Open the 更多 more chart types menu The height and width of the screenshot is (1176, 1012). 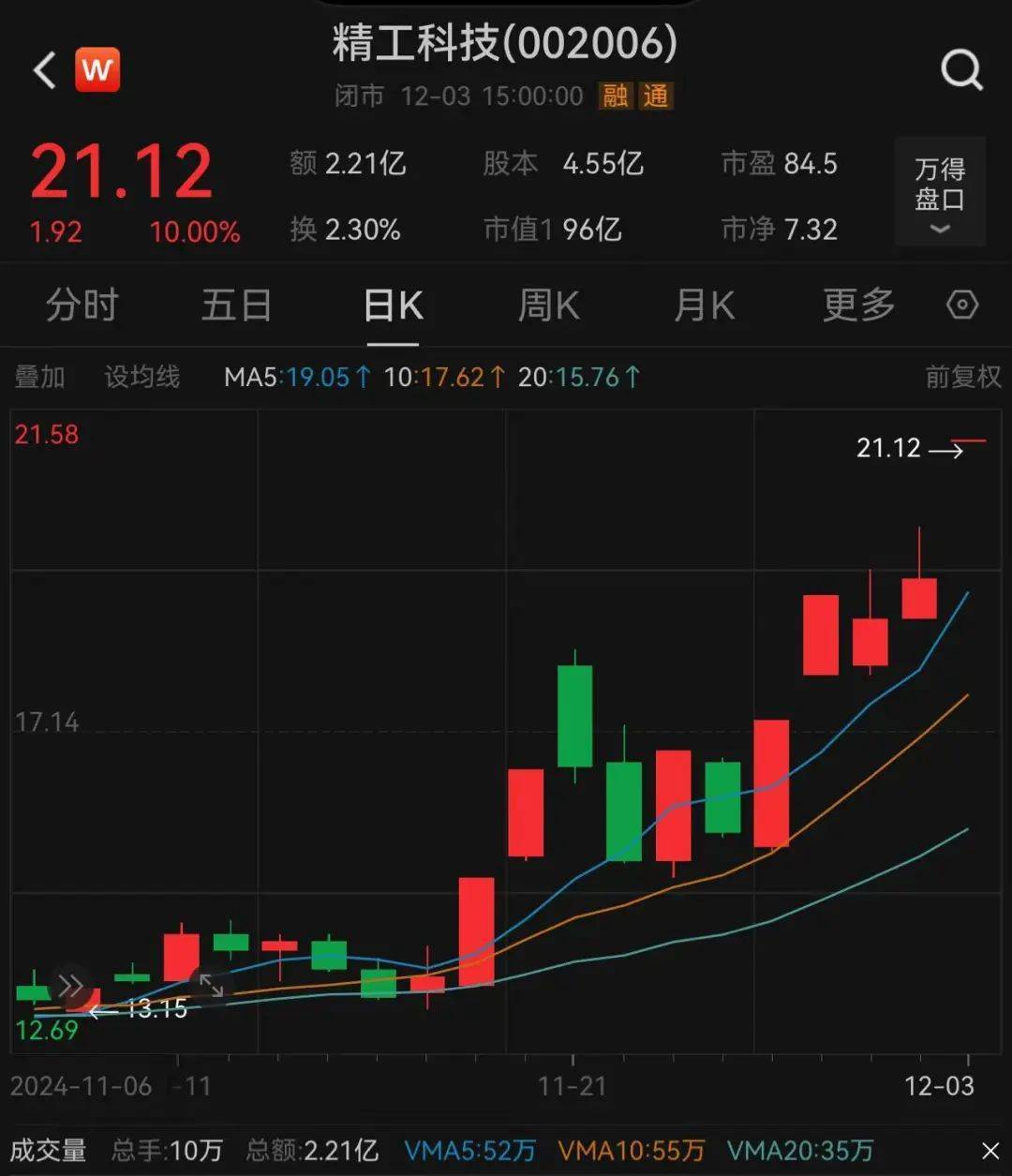coord(856,305)
